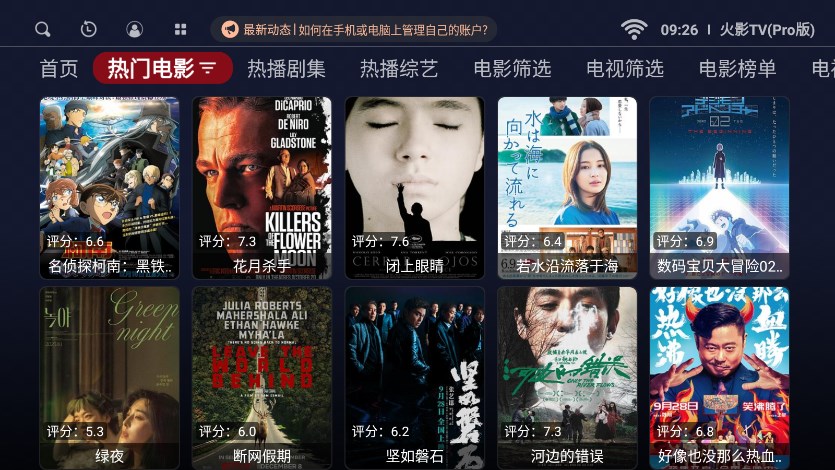The width and height of the screenshot is (835, 470).
Task: Open the grid apps icon
Action: tap(180, 30)
